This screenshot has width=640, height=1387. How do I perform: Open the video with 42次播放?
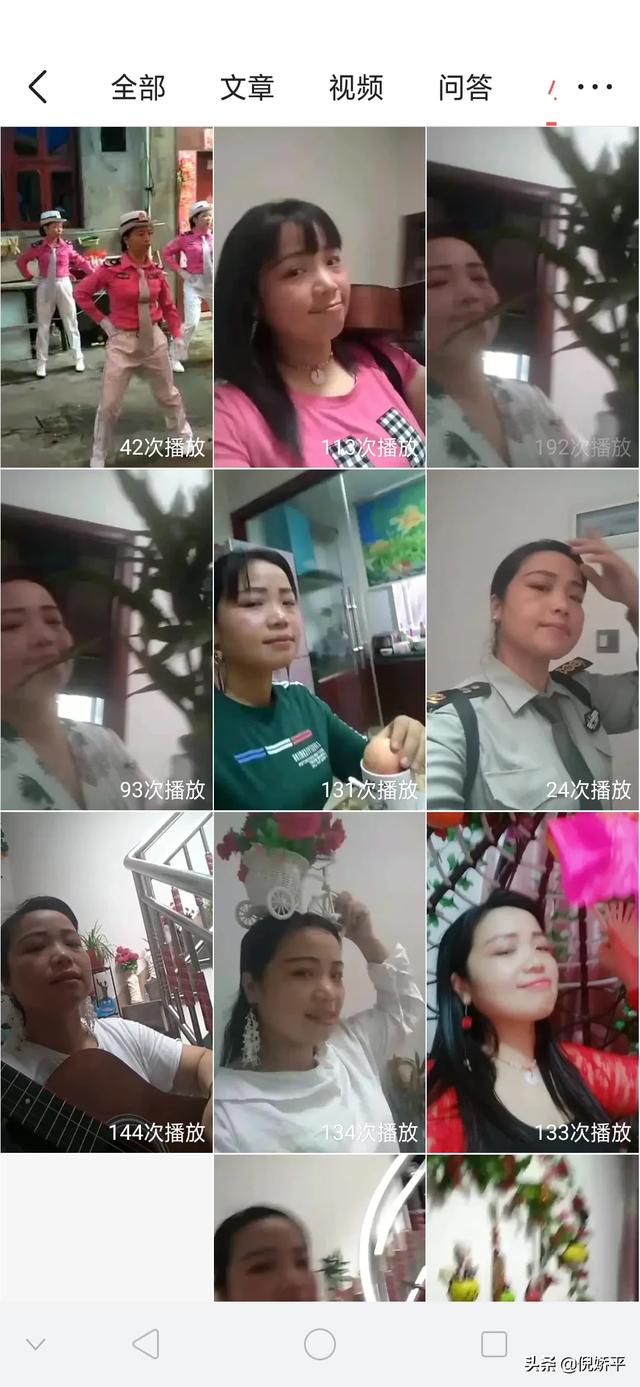coord(106,297)
